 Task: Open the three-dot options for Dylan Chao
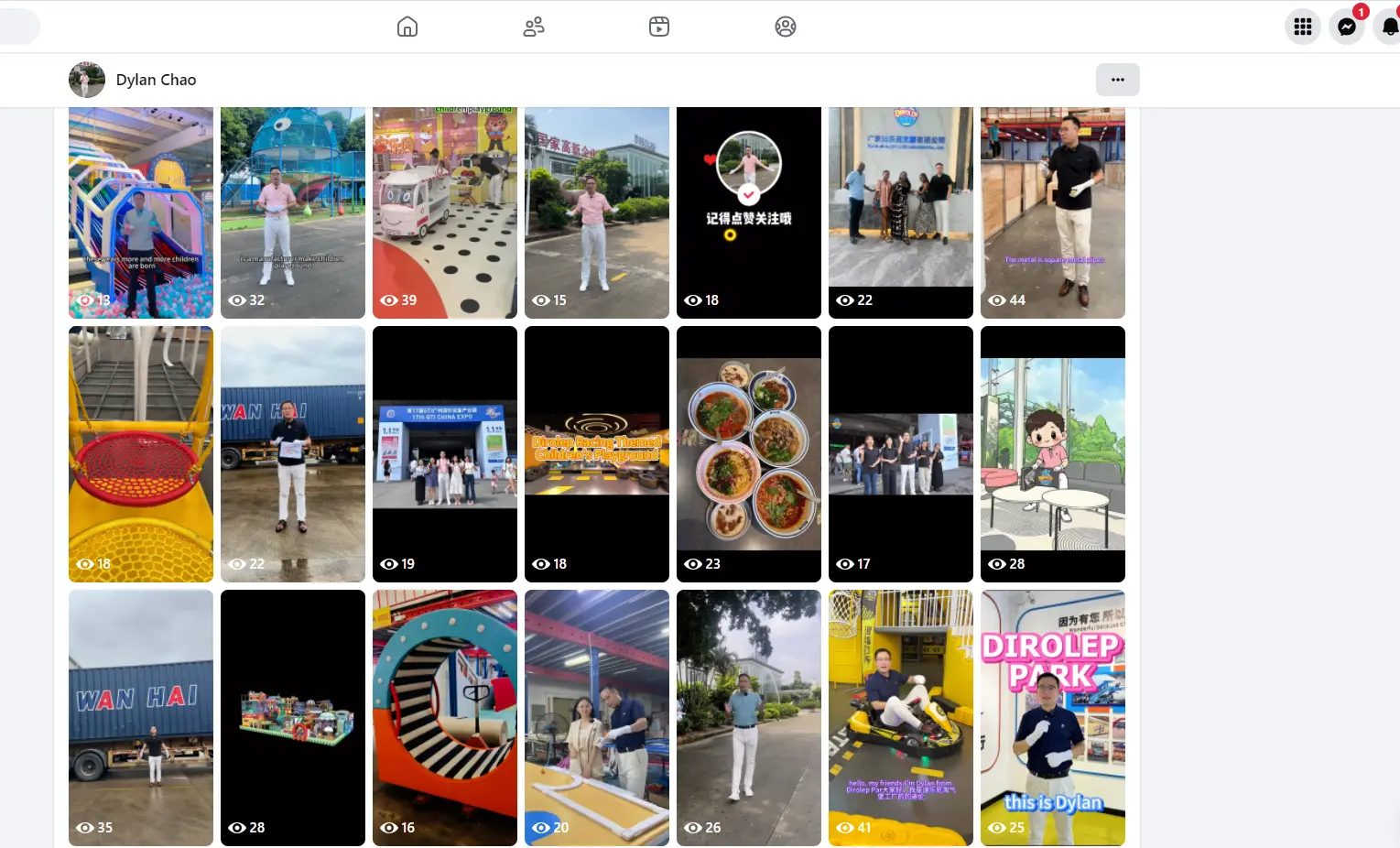pos(1118,80)
